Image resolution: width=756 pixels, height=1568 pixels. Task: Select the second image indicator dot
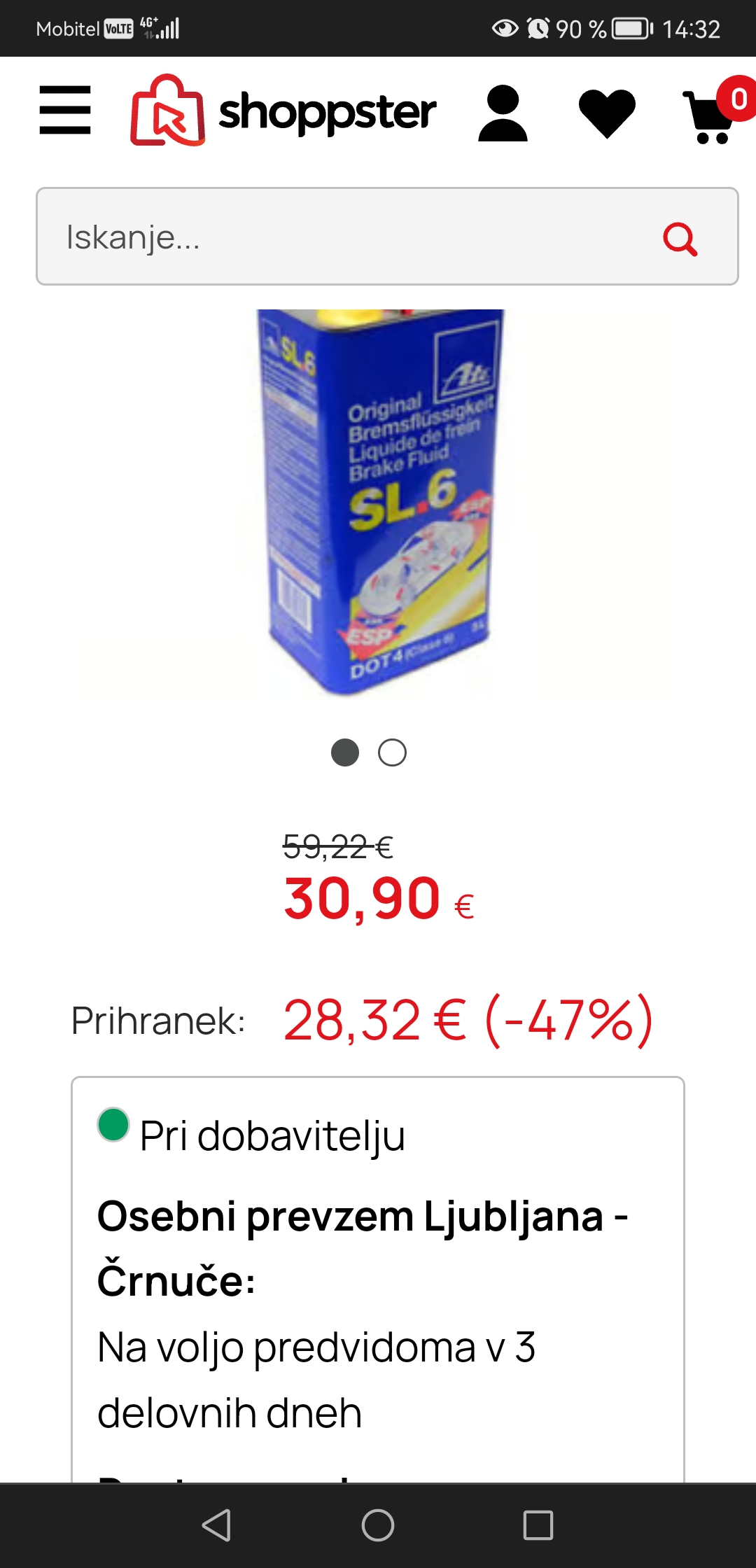click(x=392, y=752)
